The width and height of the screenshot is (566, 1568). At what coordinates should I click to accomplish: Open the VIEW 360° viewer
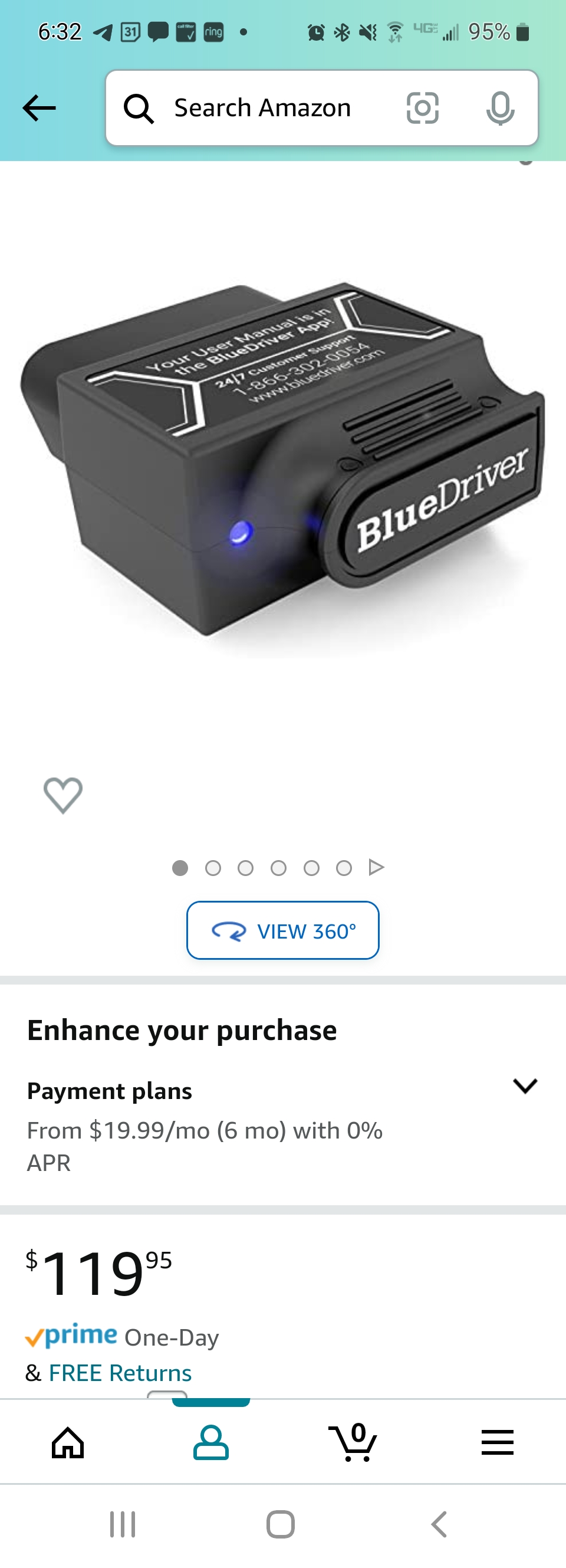pyautogui.click(x=282, y=930)
